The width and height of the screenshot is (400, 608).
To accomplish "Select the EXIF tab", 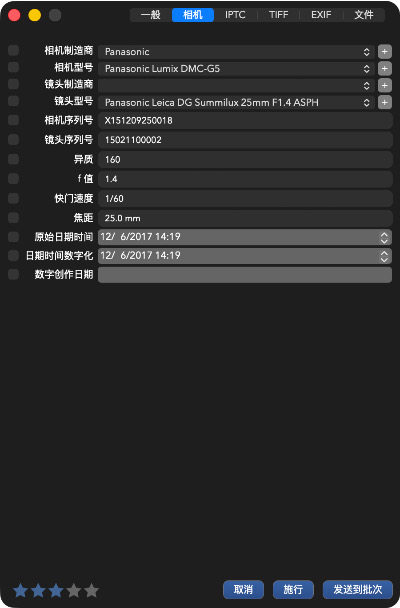I will pyautogui.click(x=321, y=15).
